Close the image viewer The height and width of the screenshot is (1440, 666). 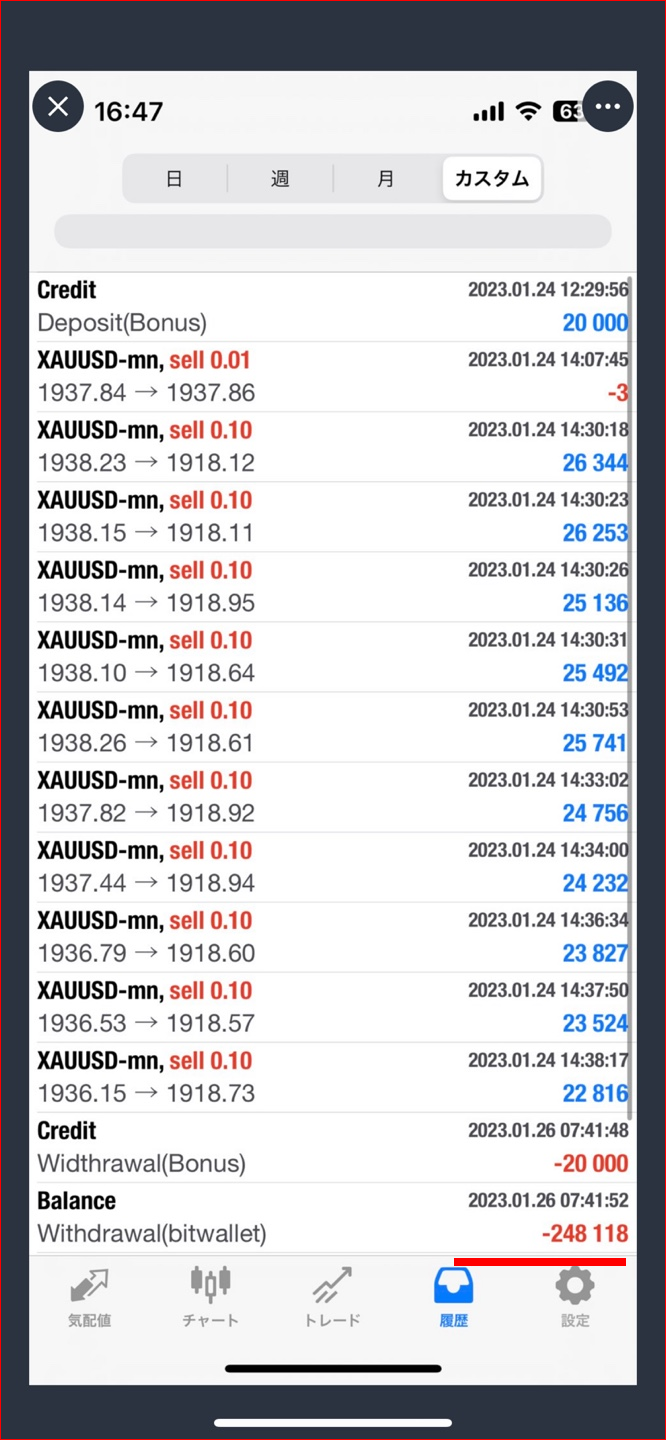point(58,106)
